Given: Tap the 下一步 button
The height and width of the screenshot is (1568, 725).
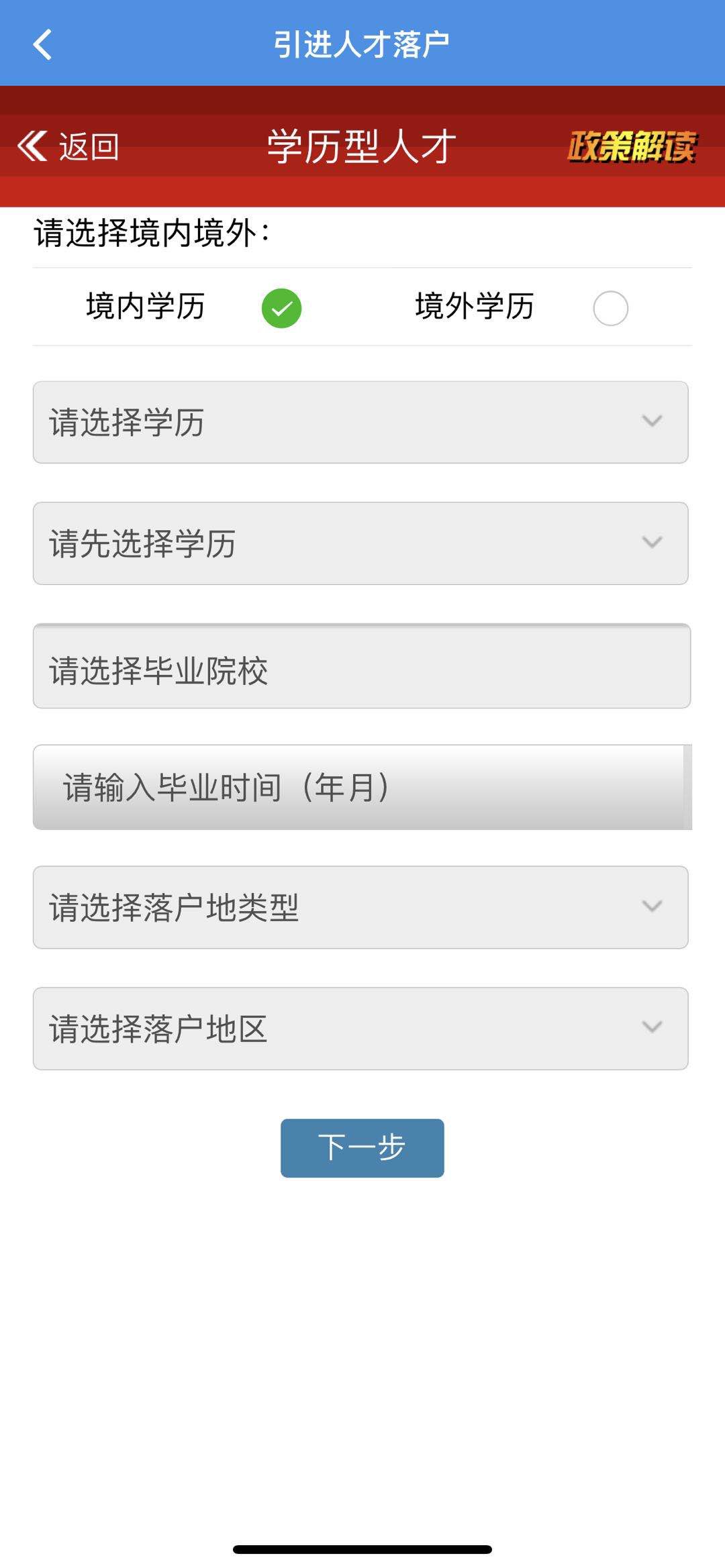Looking at the screenshot, I should [362, 1147].
